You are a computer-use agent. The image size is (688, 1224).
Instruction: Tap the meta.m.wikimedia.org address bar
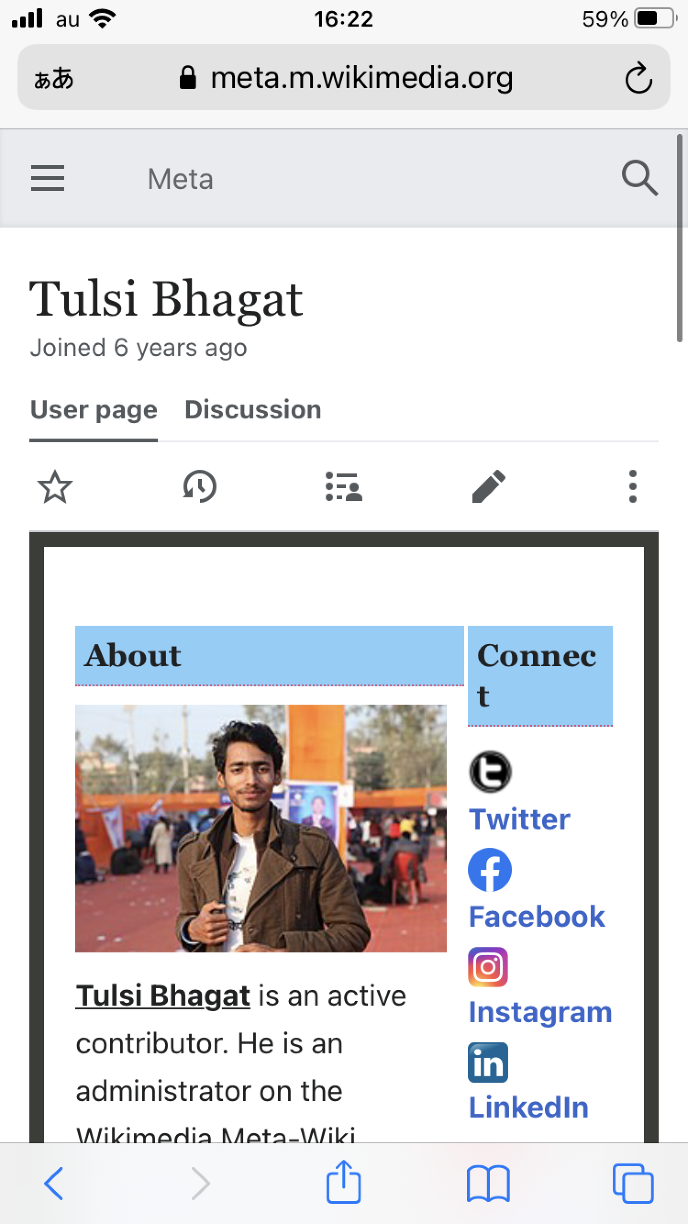coord(345,78)
